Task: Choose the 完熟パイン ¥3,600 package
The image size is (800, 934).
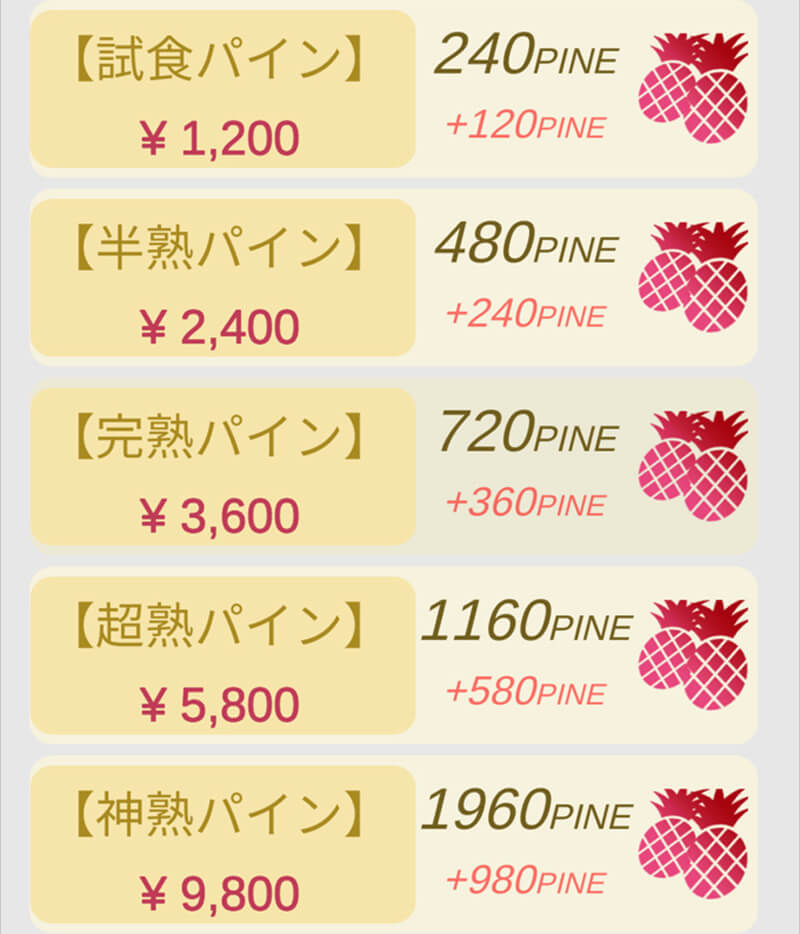Action: pyautogui.click(x=222, y=467)
